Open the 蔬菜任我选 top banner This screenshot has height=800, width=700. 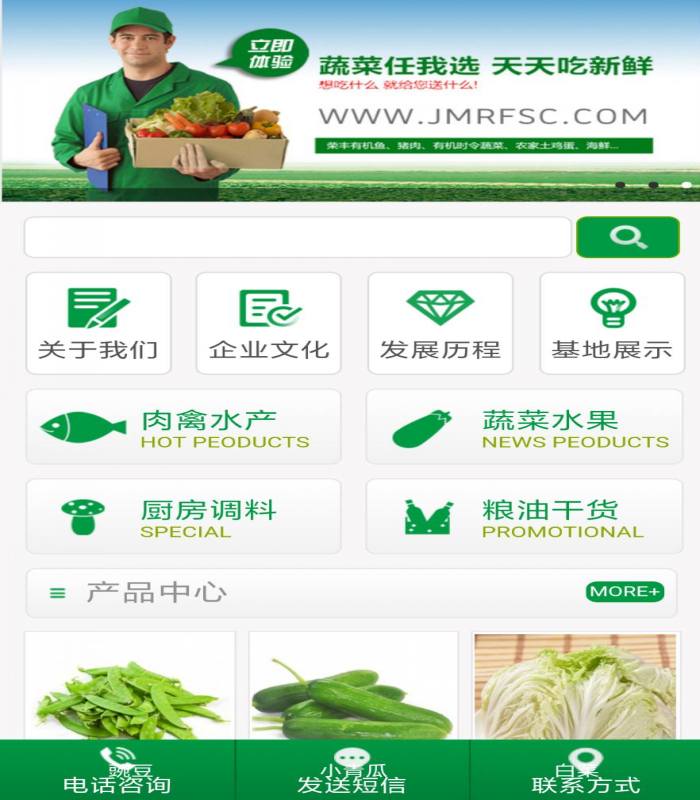click(x=350, y=100)
